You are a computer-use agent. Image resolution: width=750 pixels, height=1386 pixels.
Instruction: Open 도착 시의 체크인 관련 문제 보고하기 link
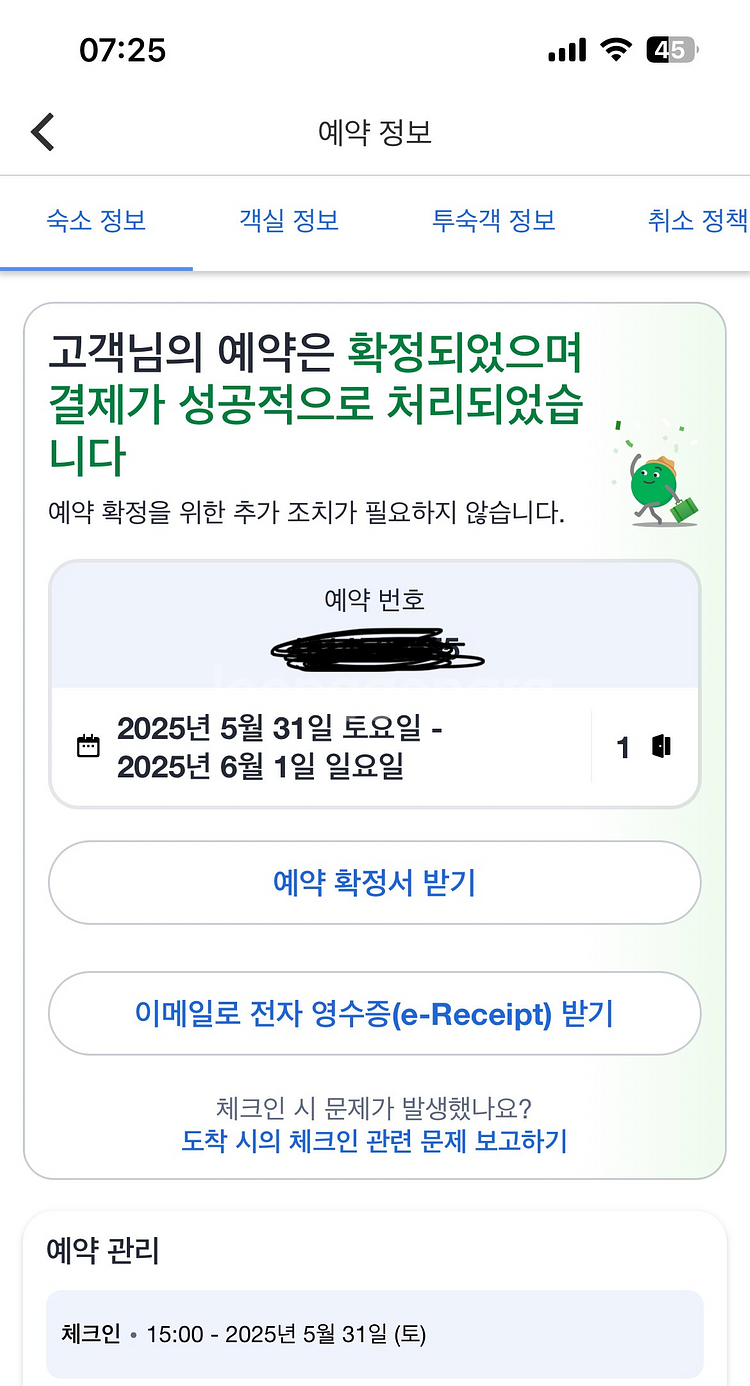click(375, 1141)
